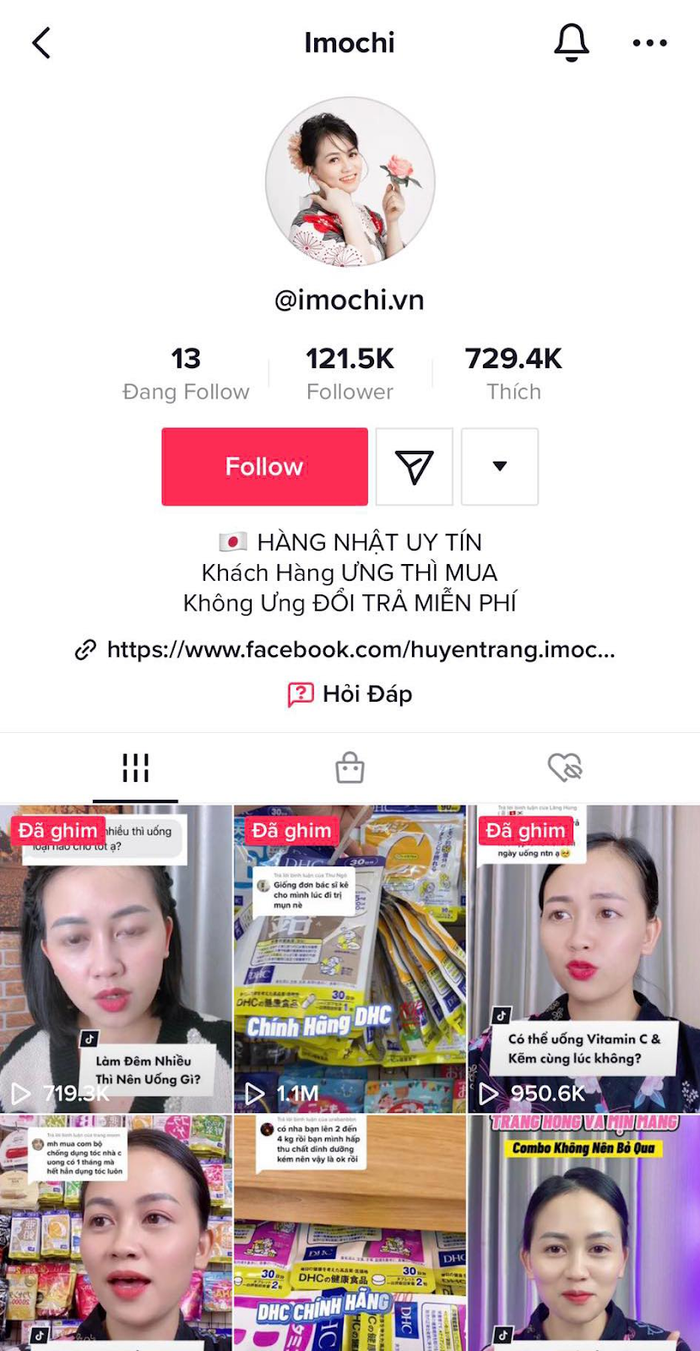Follow the Imochi account
Viewport: 700px width, 1351px height.
[264, 466]
